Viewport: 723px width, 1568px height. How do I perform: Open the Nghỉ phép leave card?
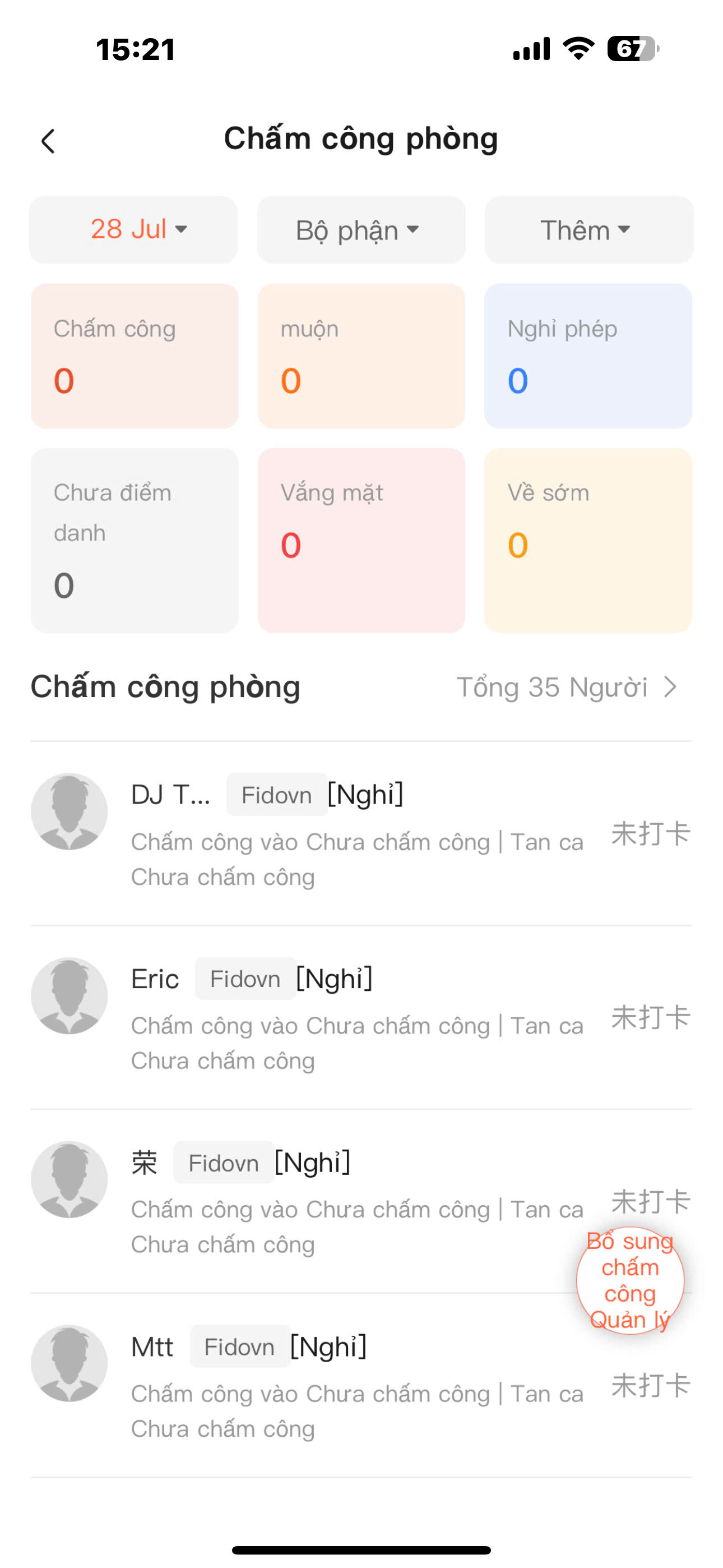pos(588,356)
